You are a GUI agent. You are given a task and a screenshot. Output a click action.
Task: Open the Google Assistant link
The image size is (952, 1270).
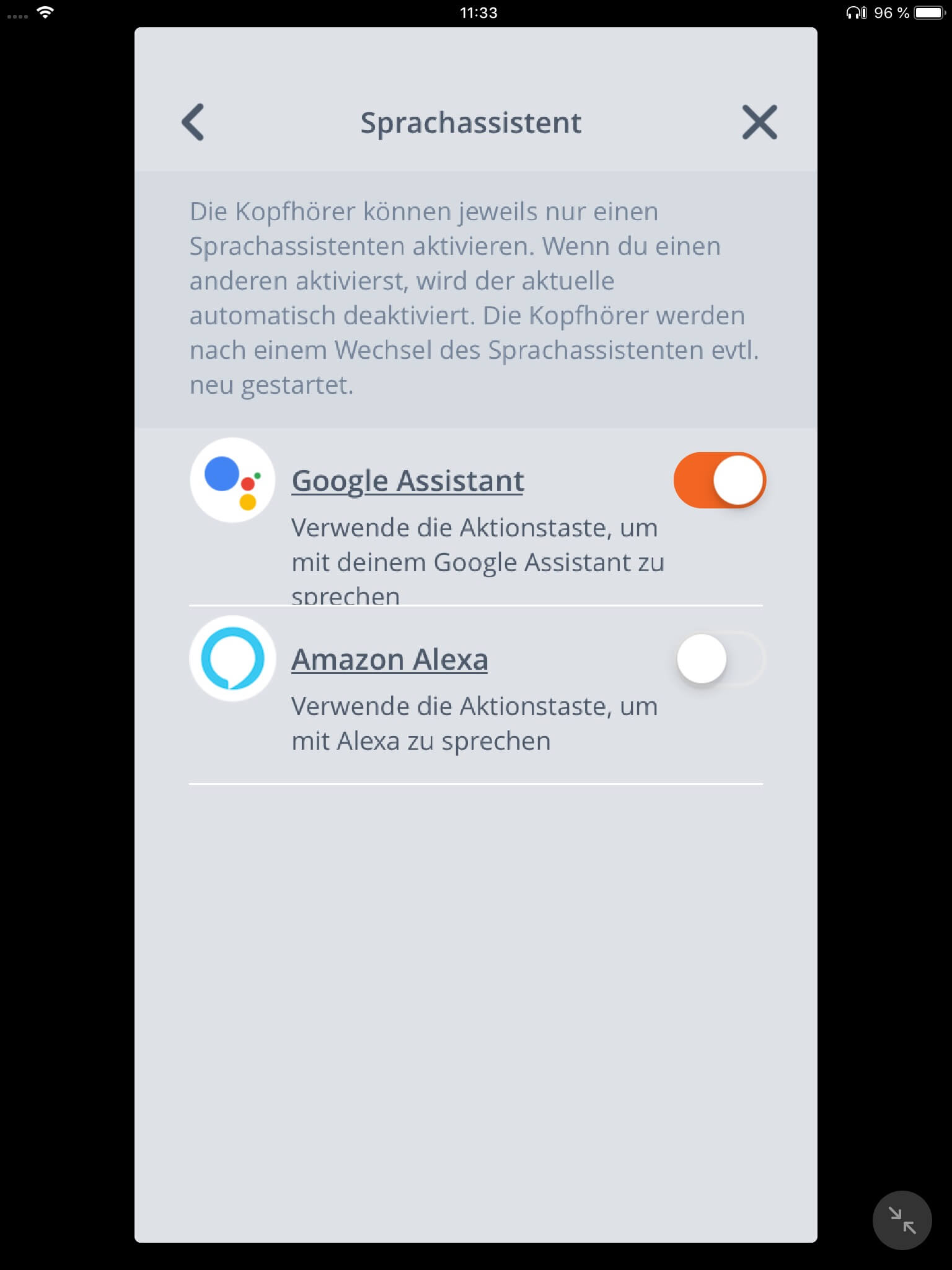(408, 481)
